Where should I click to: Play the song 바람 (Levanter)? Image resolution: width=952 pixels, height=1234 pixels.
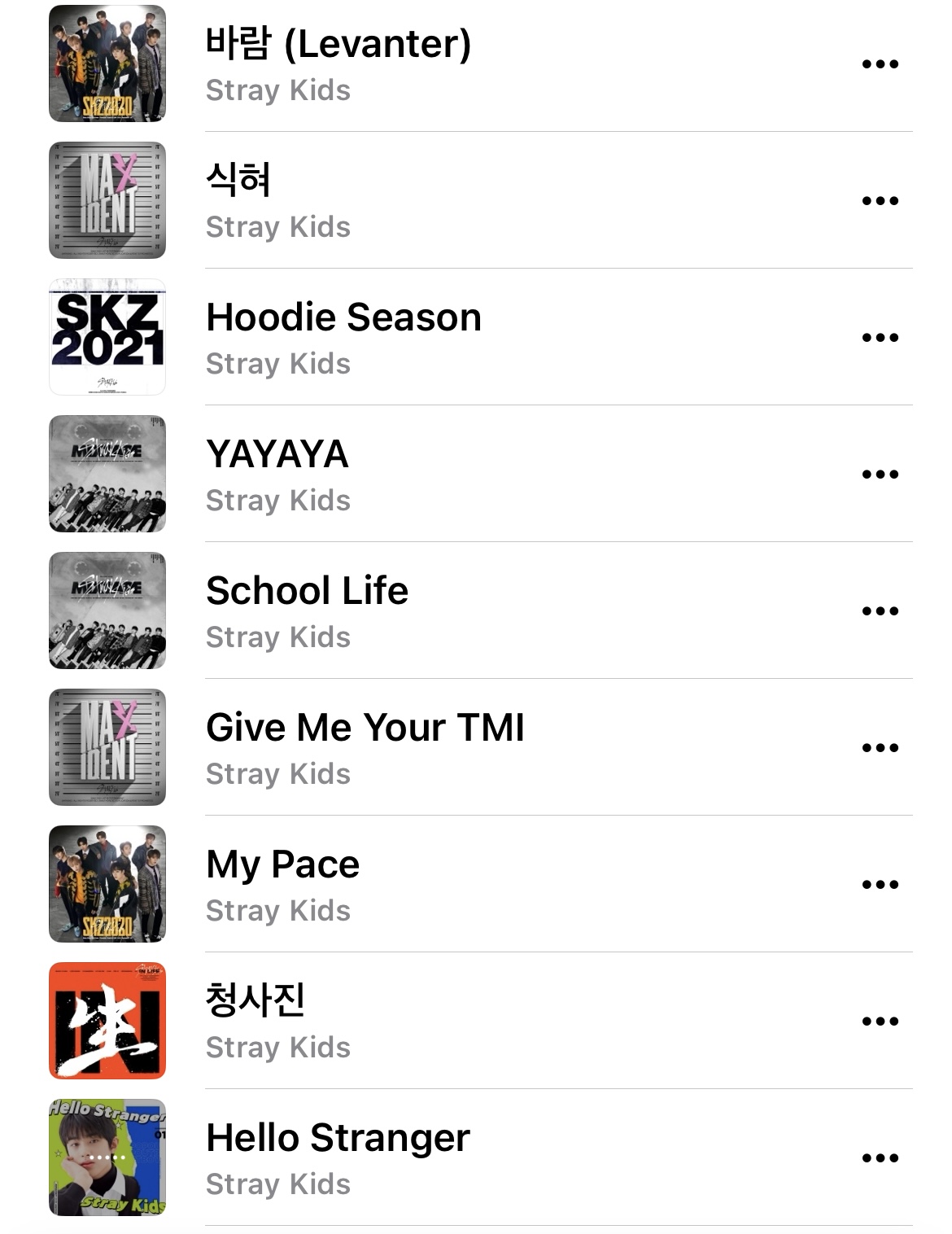338,44
